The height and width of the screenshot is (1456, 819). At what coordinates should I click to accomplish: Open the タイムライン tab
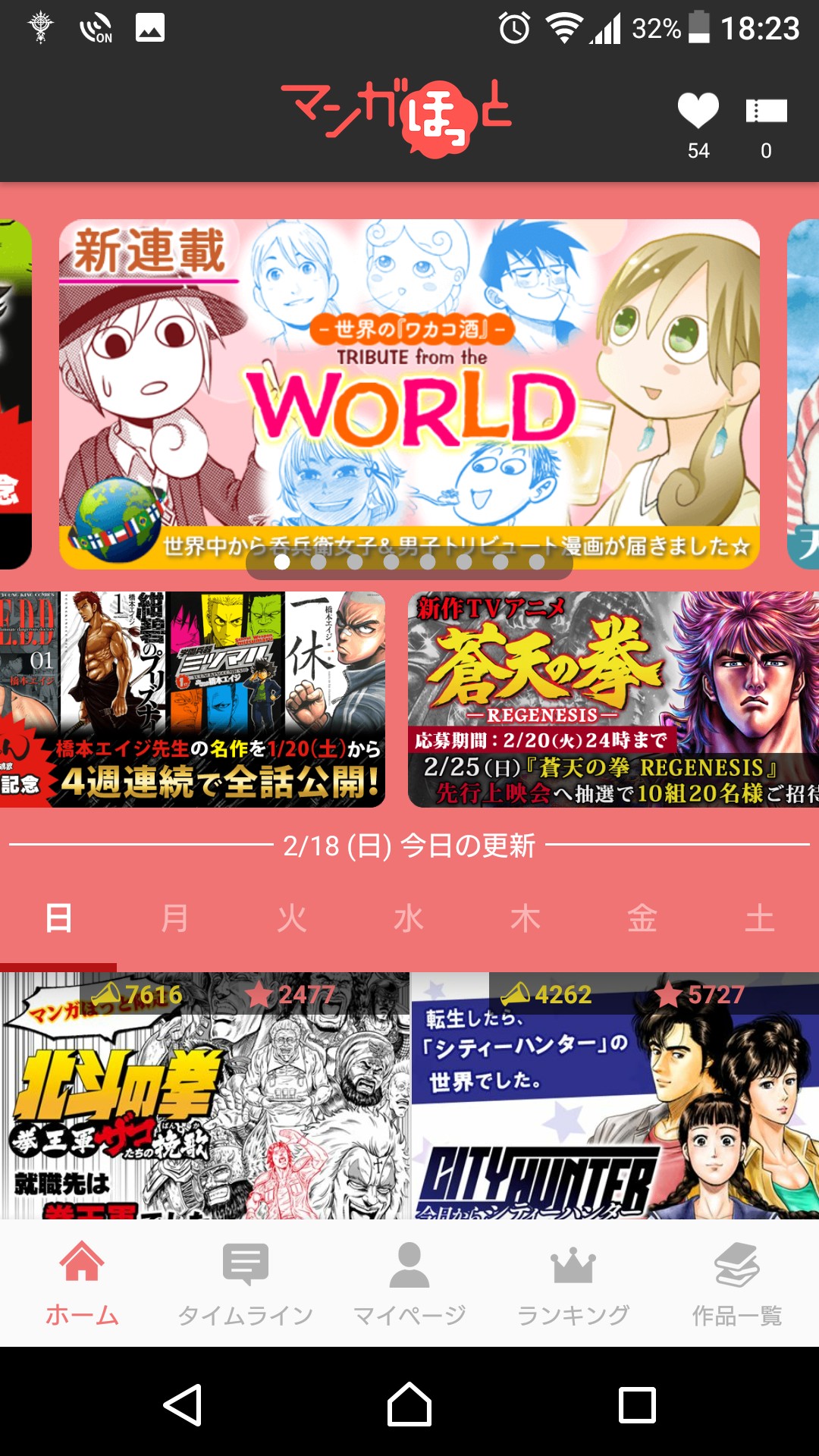coord(246,1283)
